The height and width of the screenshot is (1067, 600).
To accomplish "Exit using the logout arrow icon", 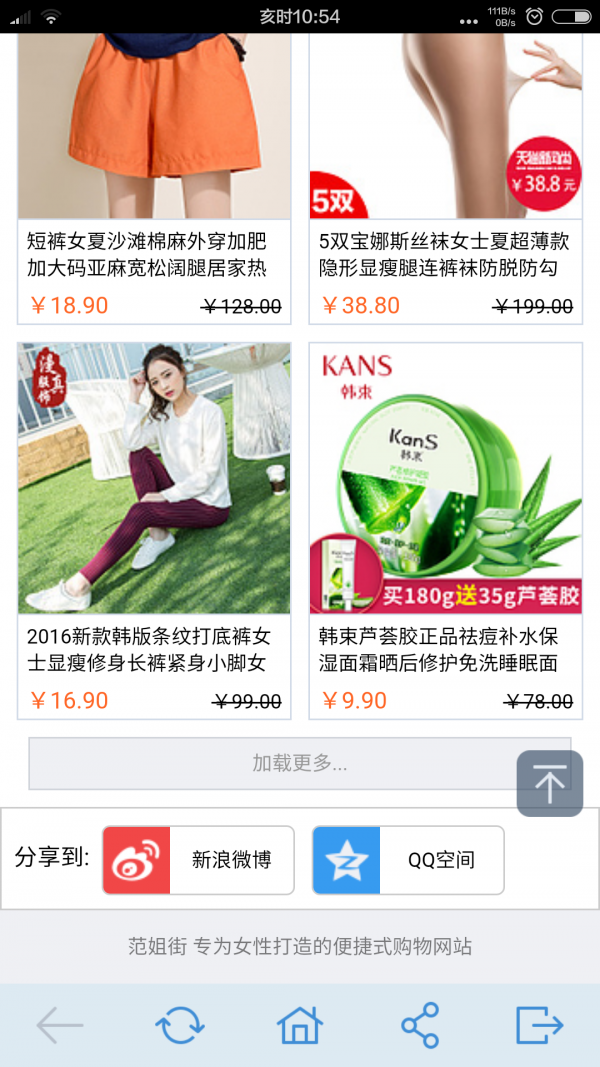I will [540, 1025].
